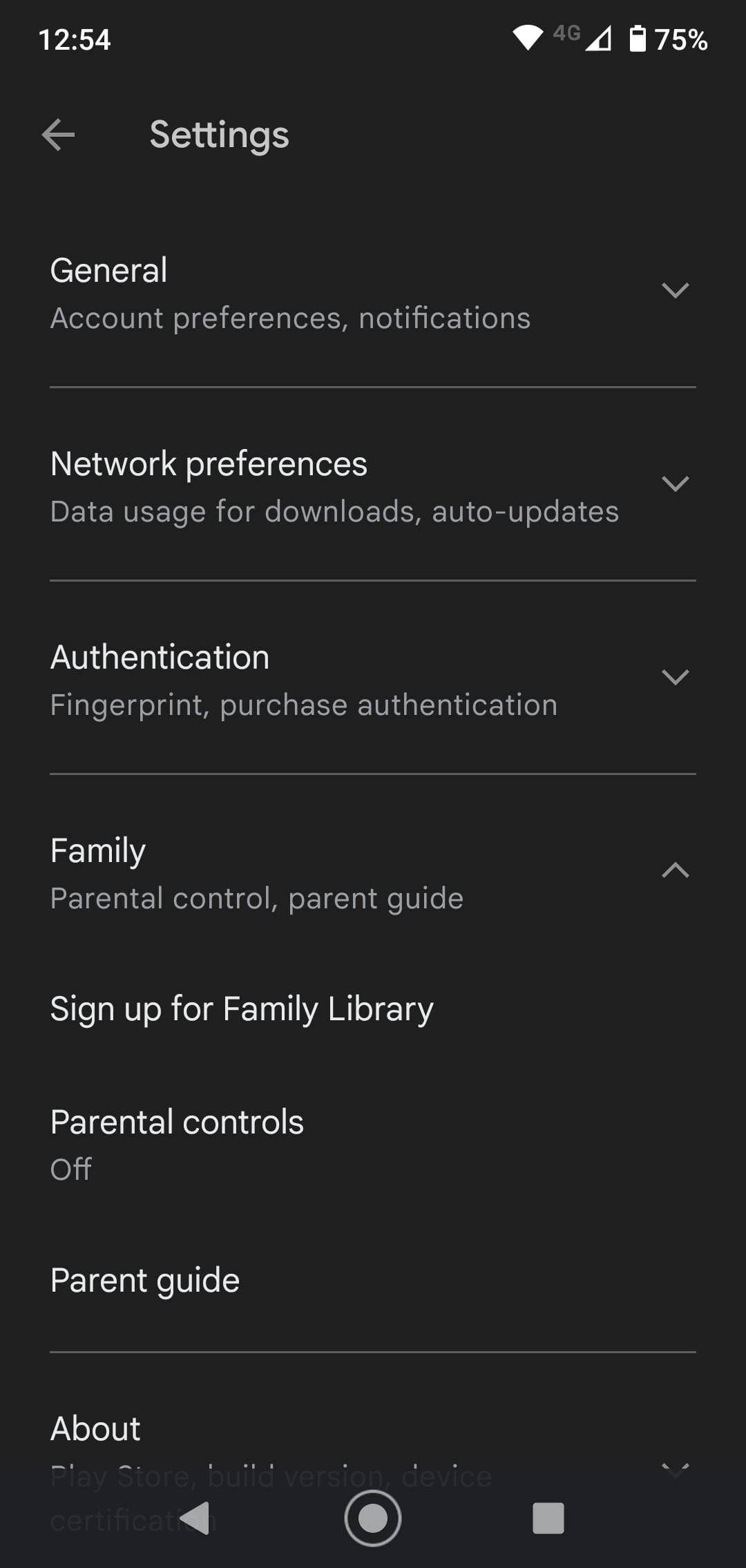Collapse the Family section

click(675, 871)
